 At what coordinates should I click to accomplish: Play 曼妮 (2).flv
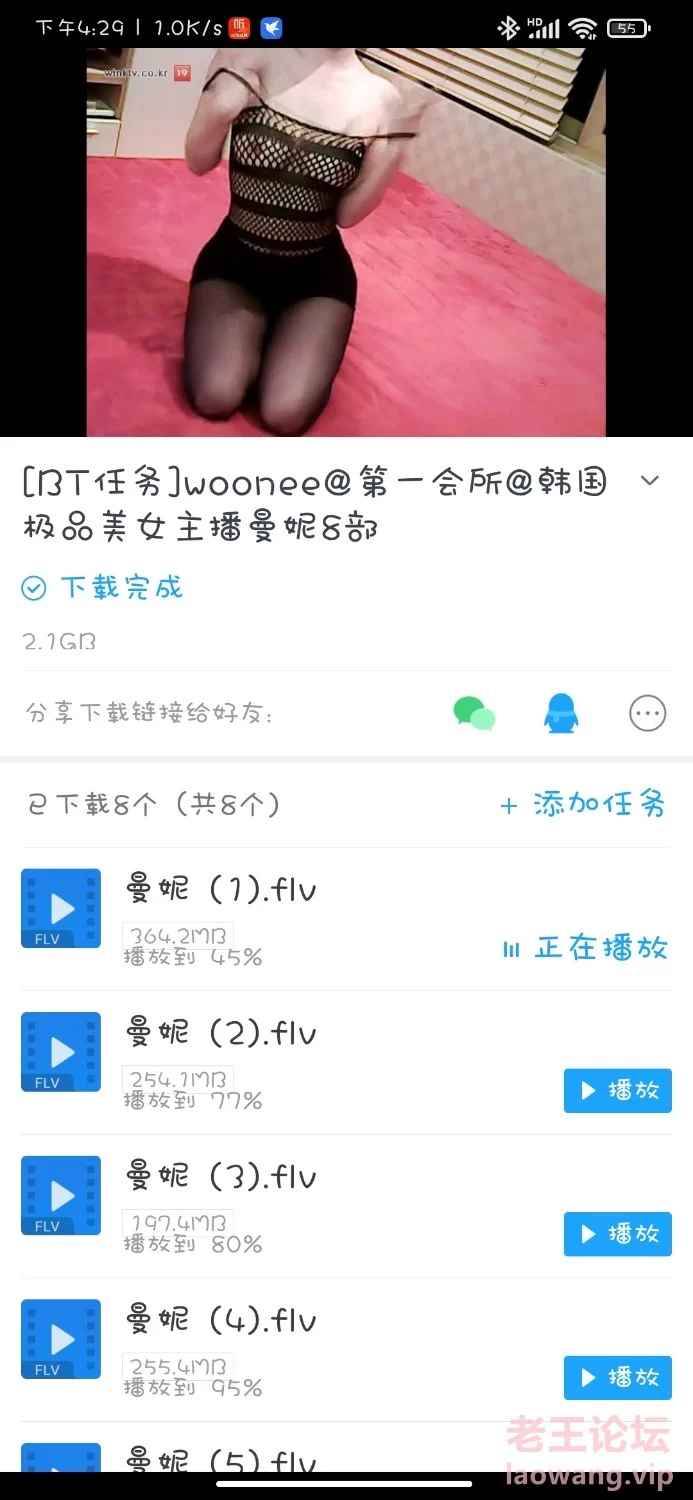[x=618, y=1090]
